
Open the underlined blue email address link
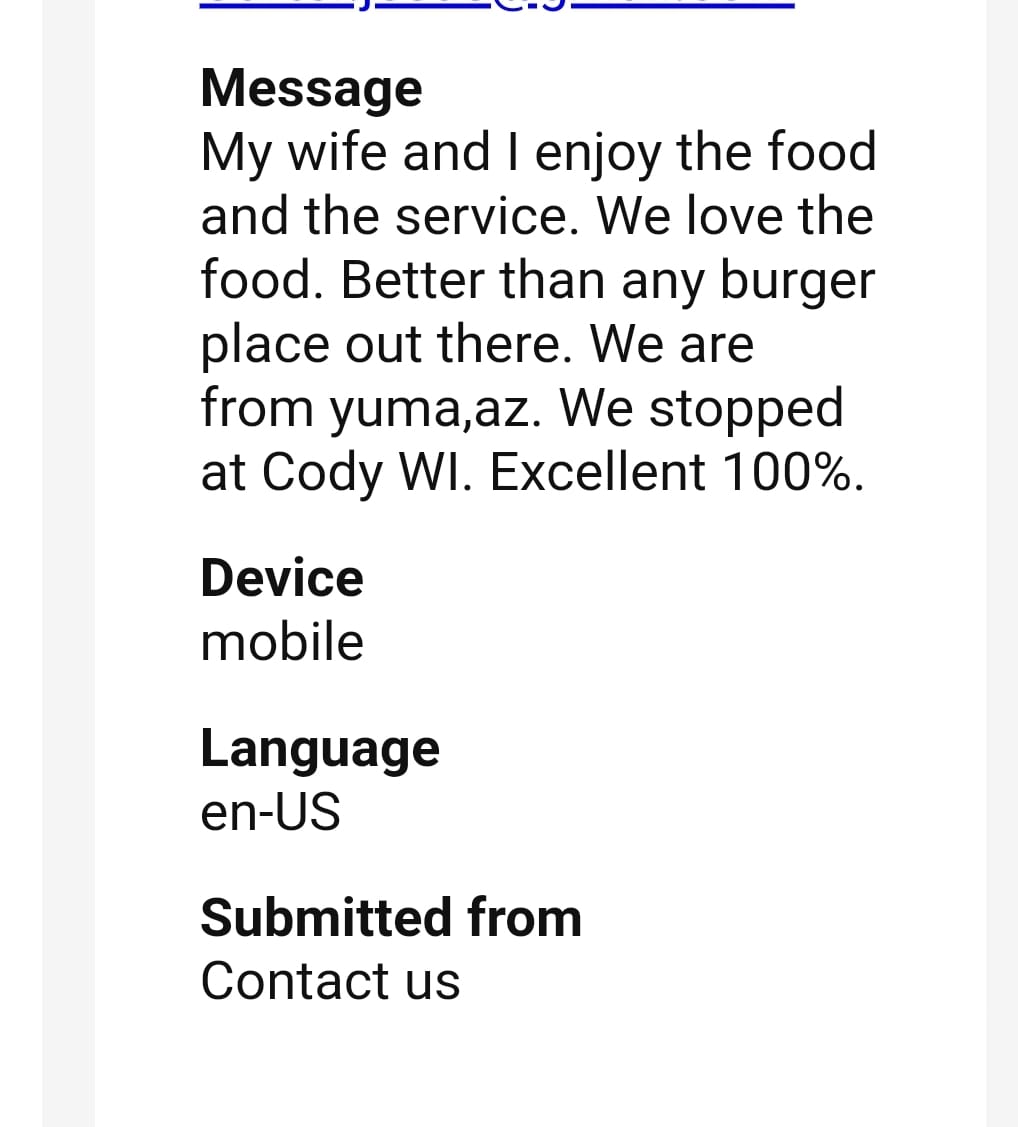pyautogui.click(x=497, y=4)
